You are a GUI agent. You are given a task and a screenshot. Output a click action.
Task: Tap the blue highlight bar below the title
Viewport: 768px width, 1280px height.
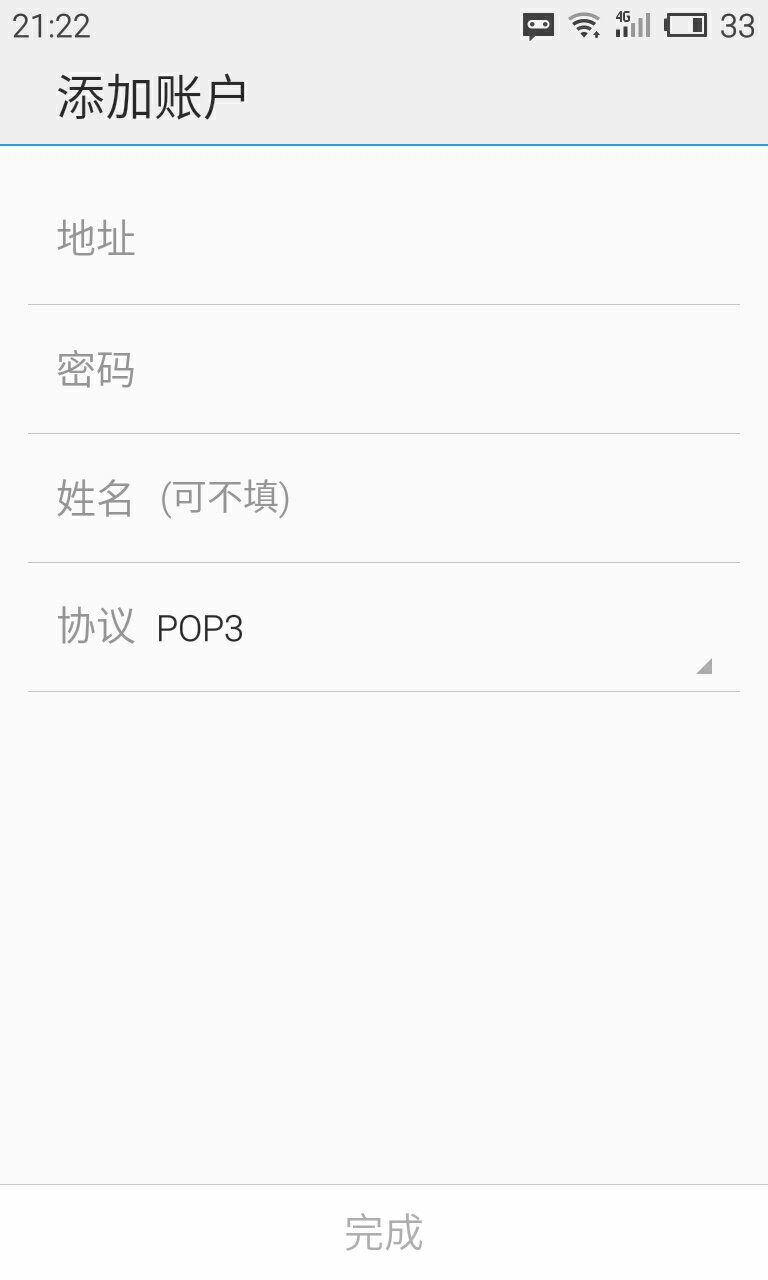[x=384, y=146]
